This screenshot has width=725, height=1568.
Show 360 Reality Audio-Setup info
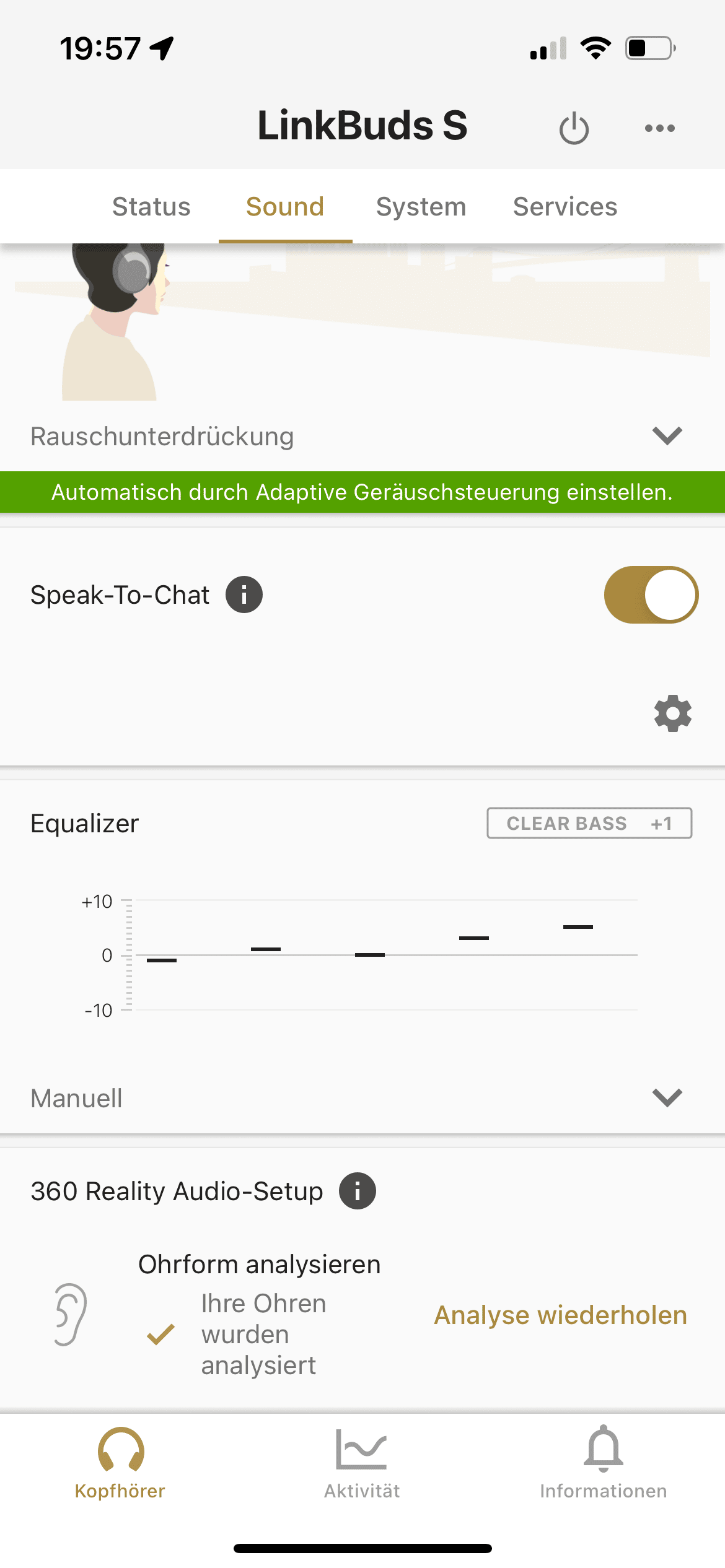pyautogui.click(x=358, y=1191)
